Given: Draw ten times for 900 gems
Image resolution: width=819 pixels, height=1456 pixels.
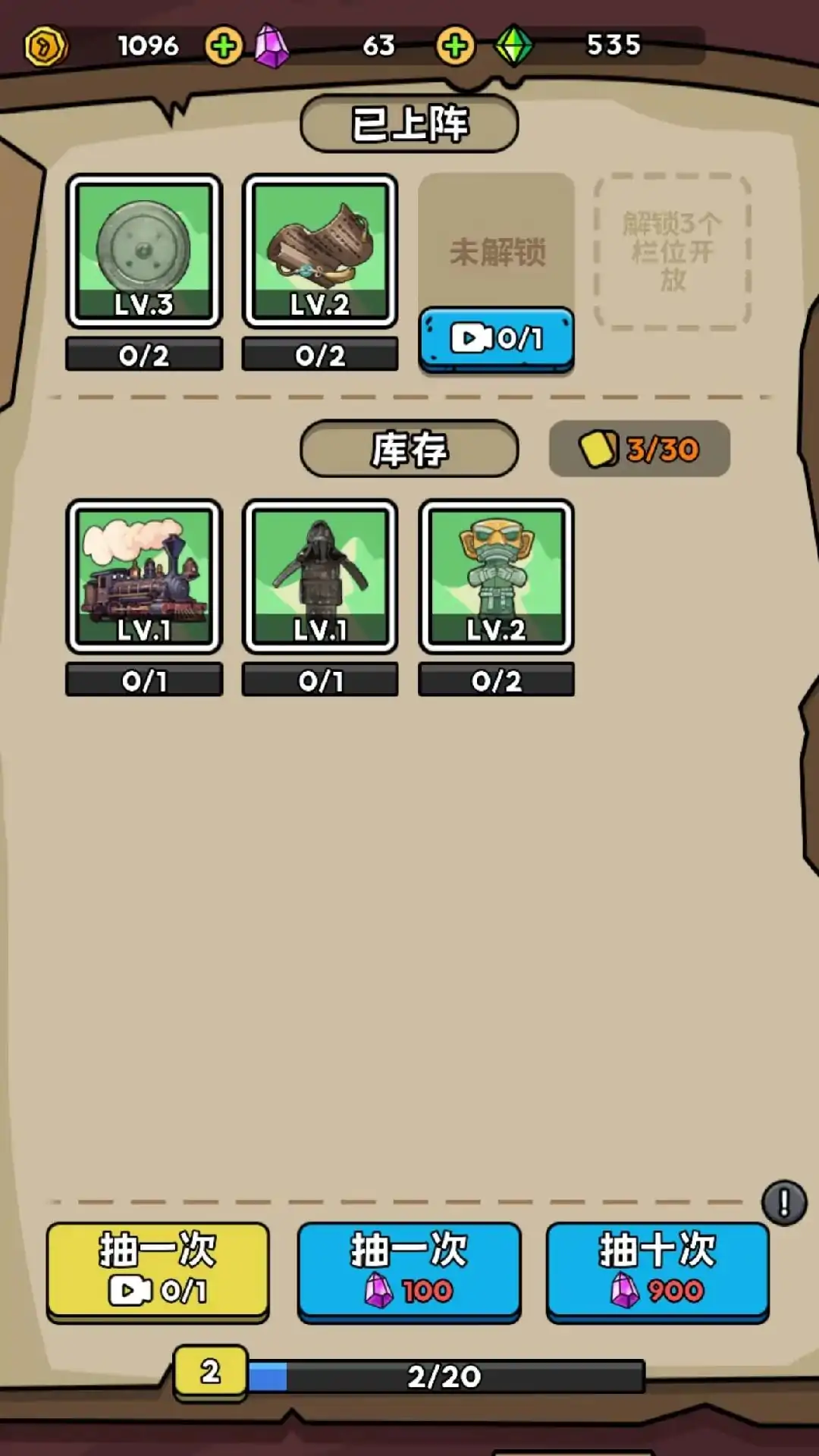Looking at the screenshot, I should [657, 1270].
